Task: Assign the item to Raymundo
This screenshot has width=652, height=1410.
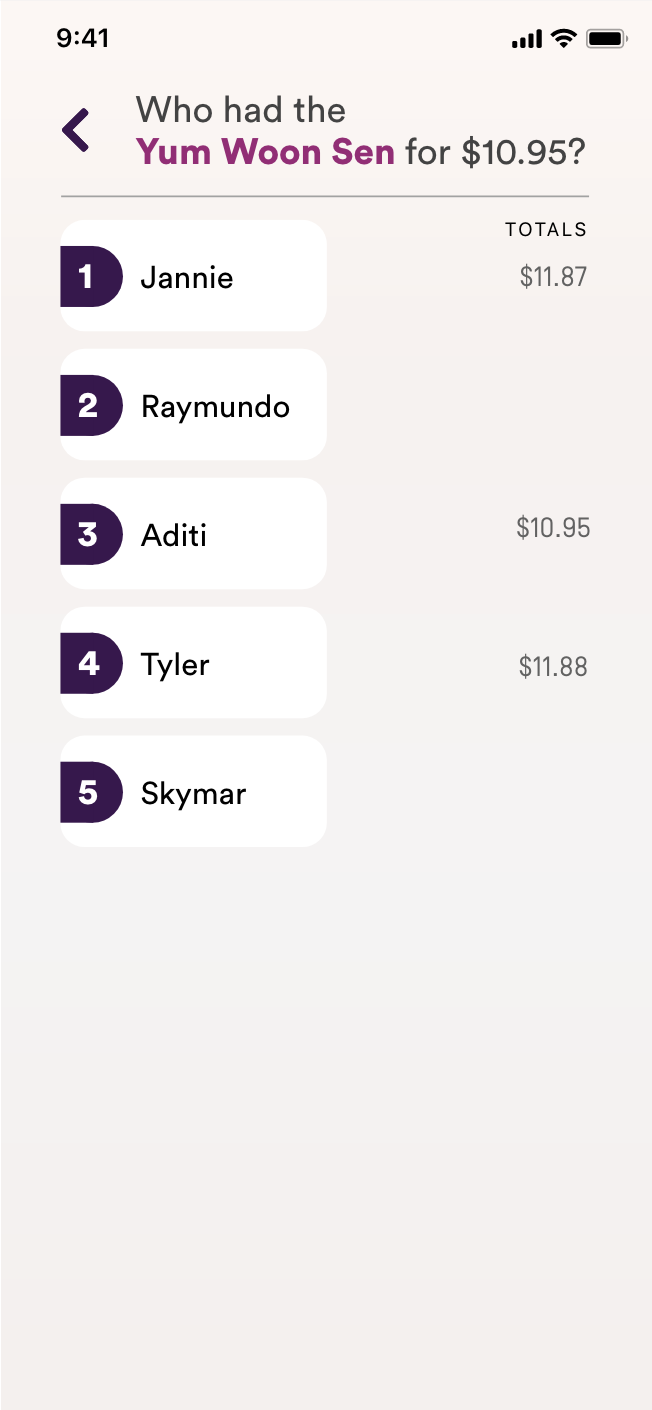Action: tap(193, 405)
